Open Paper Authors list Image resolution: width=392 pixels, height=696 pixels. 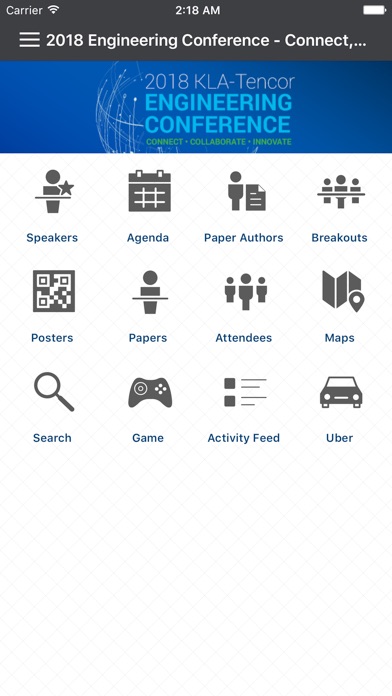(x=244, y=206)
